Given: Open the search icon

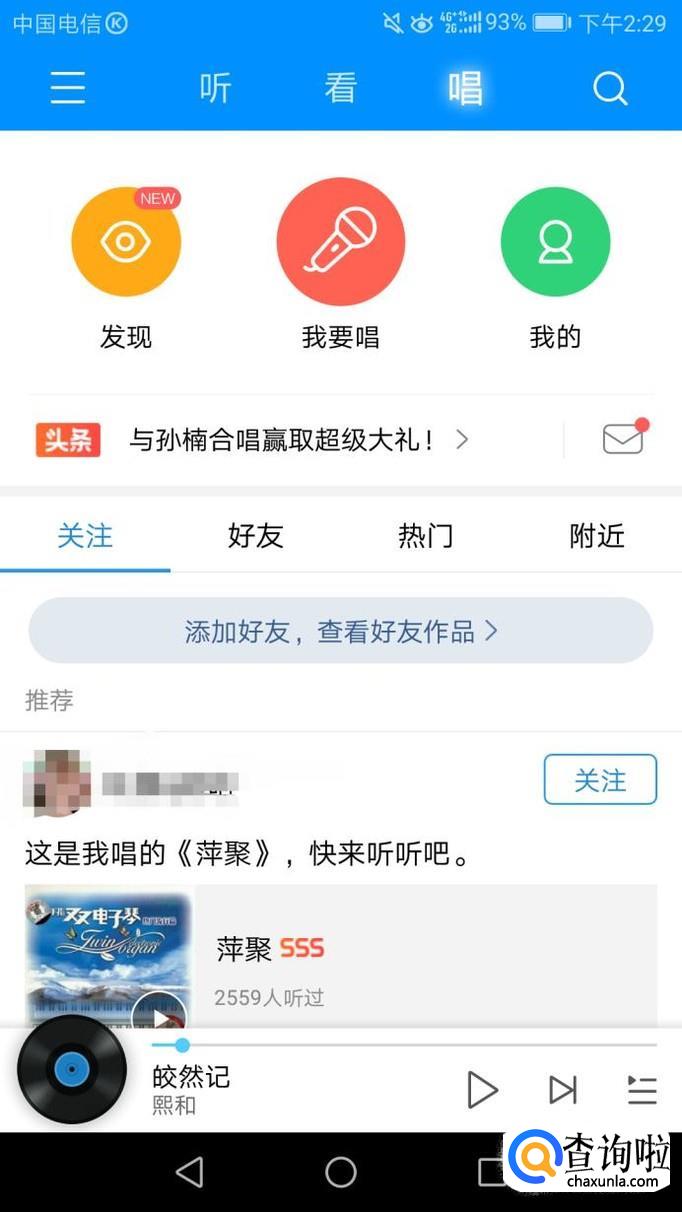Looking at the screenshot, I should coord(609,89).
